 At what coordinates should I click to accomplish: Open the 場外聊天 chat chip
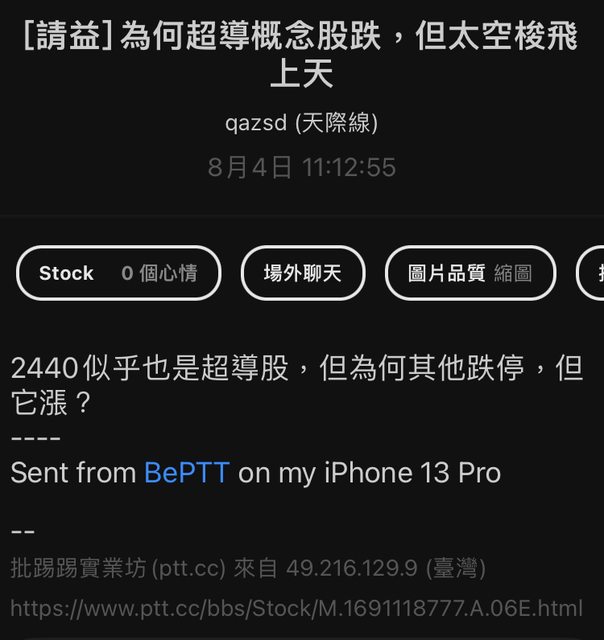click(302, 273)
